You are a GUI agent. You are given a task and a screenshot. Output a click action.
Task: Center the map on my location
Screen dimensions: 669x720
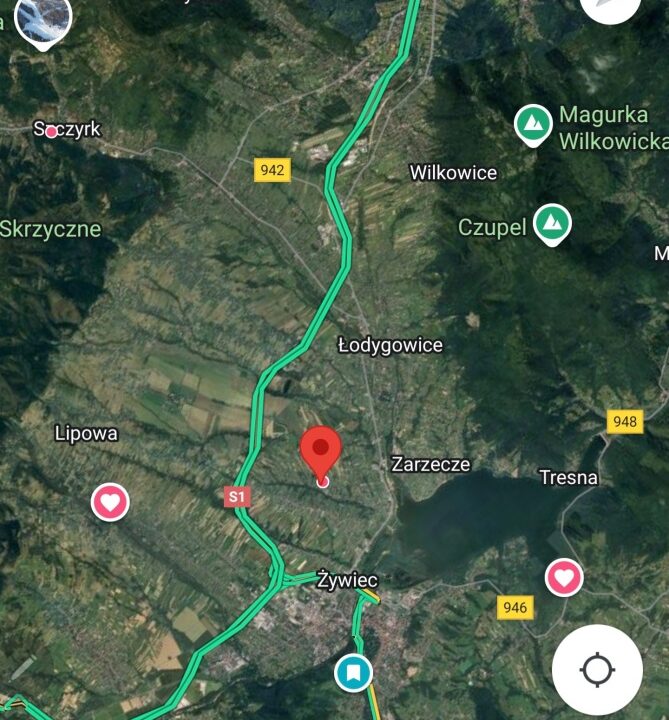point(597,670)
